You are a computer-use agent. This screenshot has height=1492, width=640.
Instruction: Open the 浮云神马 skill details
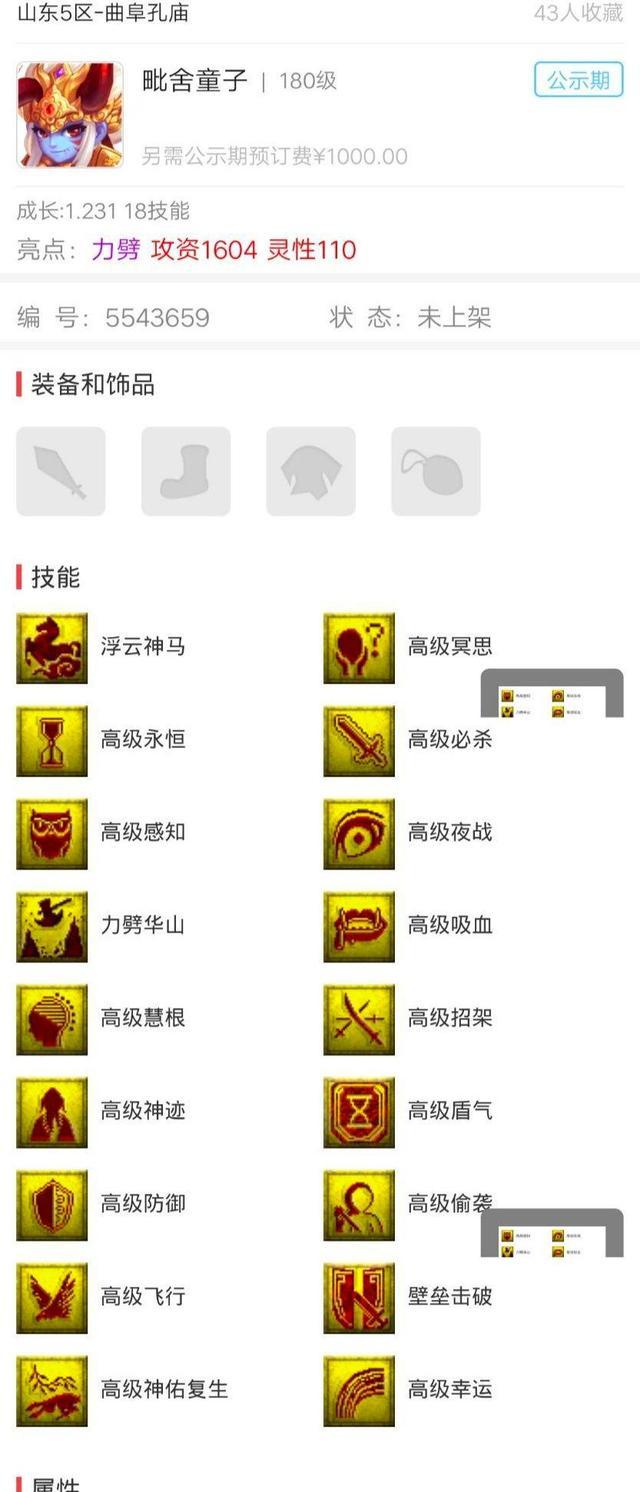coord(52,648)
